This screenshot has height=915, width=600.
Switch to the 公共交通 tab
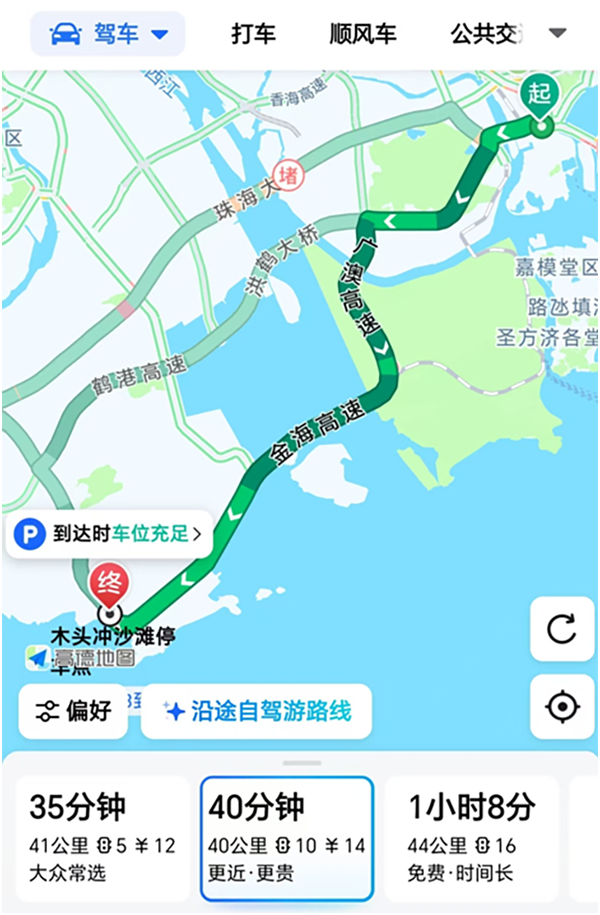pos(486,34)
